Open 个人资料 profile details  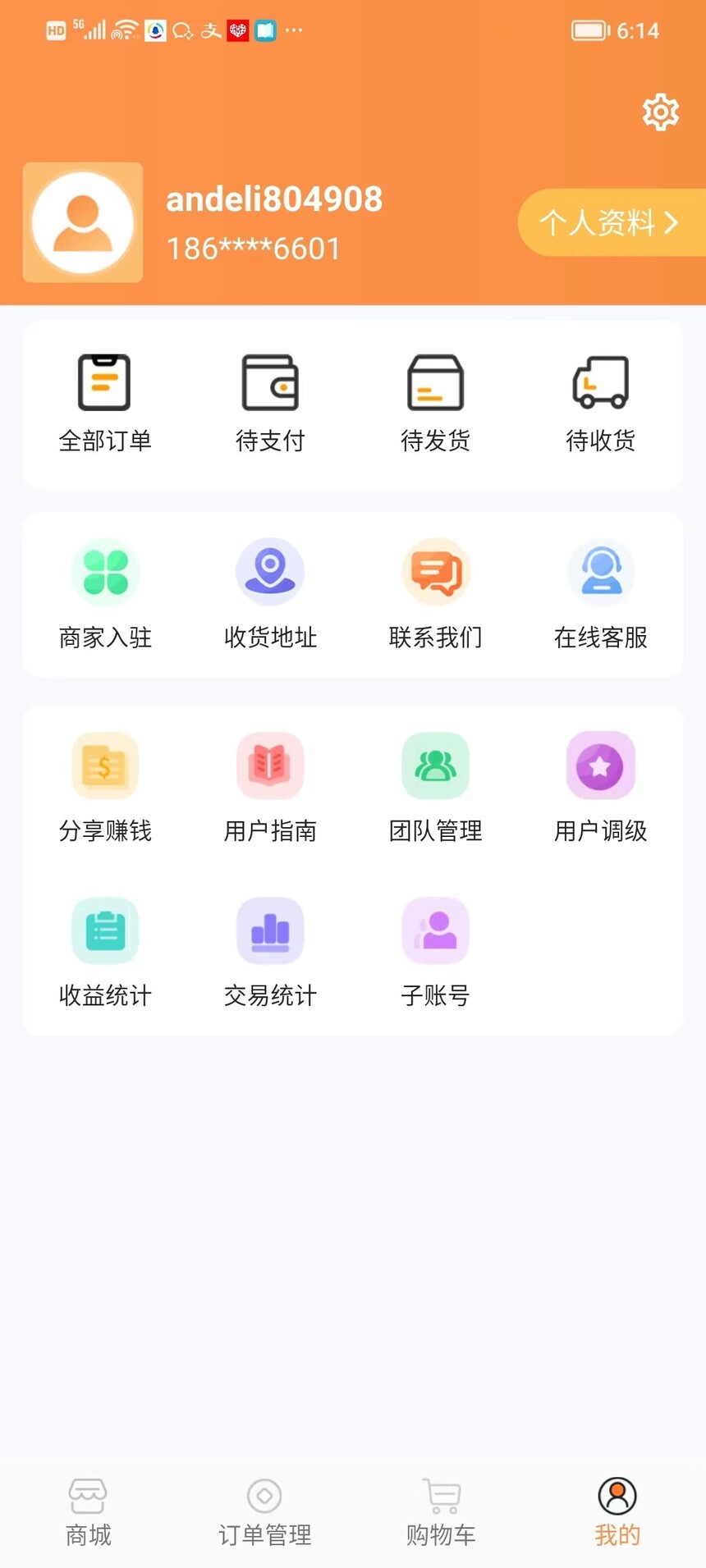pyautogui.click(x=609, y=222)
